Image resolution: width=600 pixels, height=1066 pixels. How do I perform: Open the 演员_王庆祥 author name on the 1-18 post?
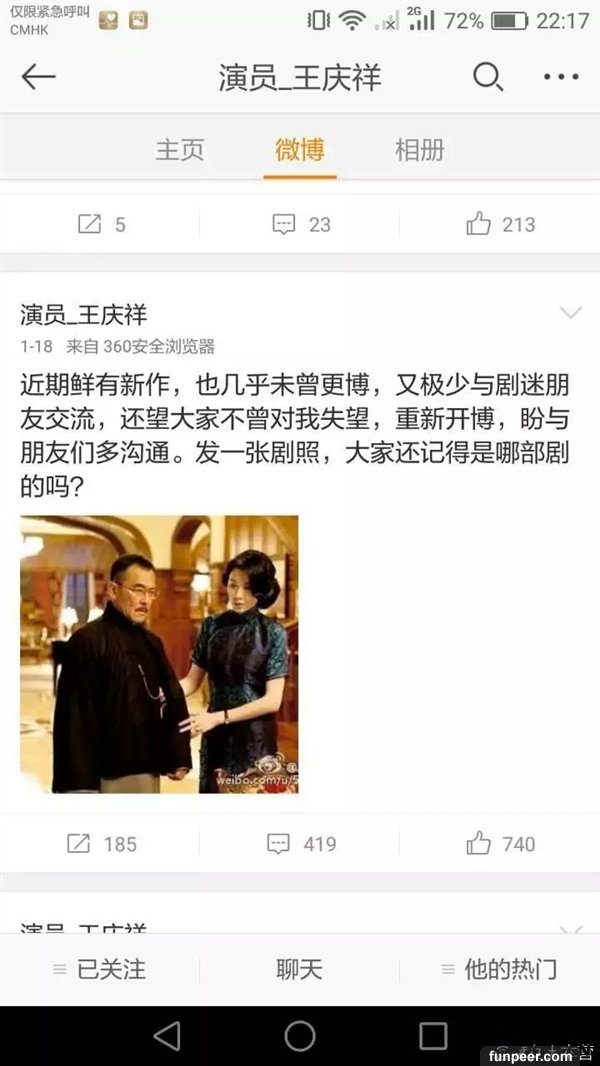click(x=83, y=316)
